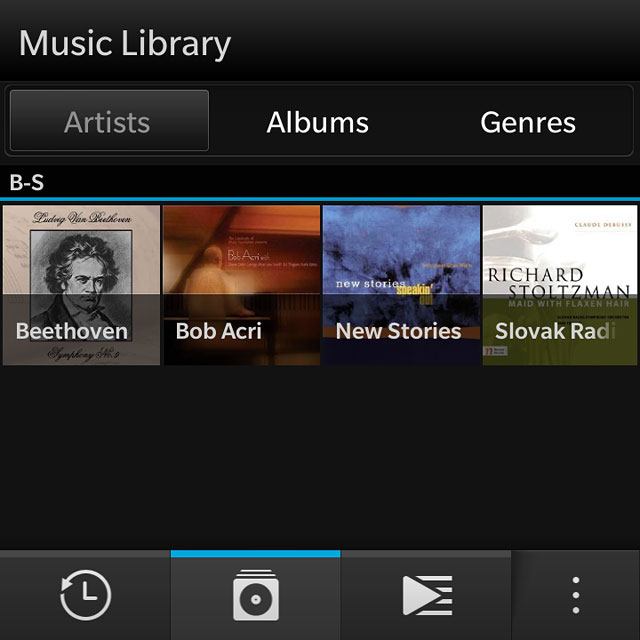This screenshot has width=640, height=640.
Task: Select the Artists tab
Action: (x=108, y=122)
